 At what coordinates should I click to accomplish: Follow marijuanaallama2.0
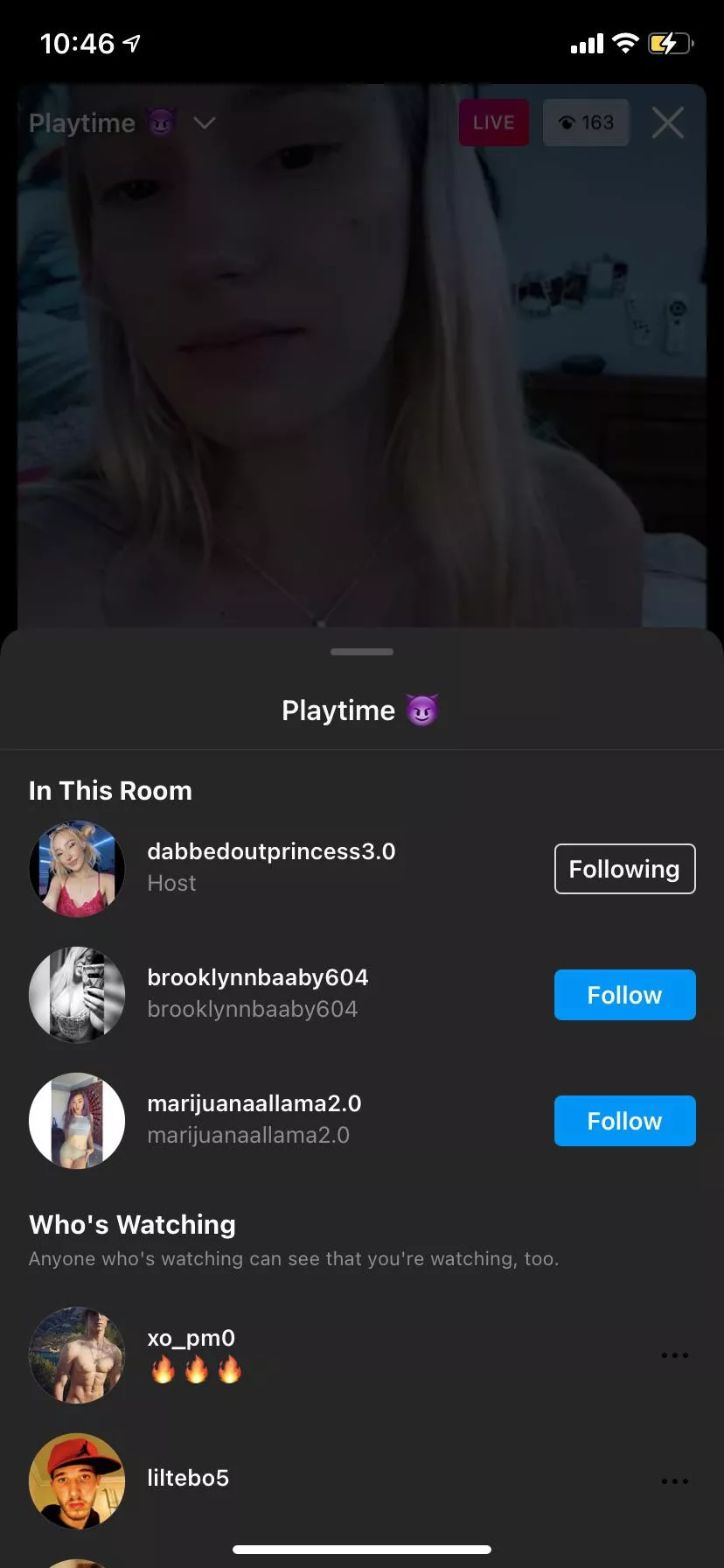624,1121
